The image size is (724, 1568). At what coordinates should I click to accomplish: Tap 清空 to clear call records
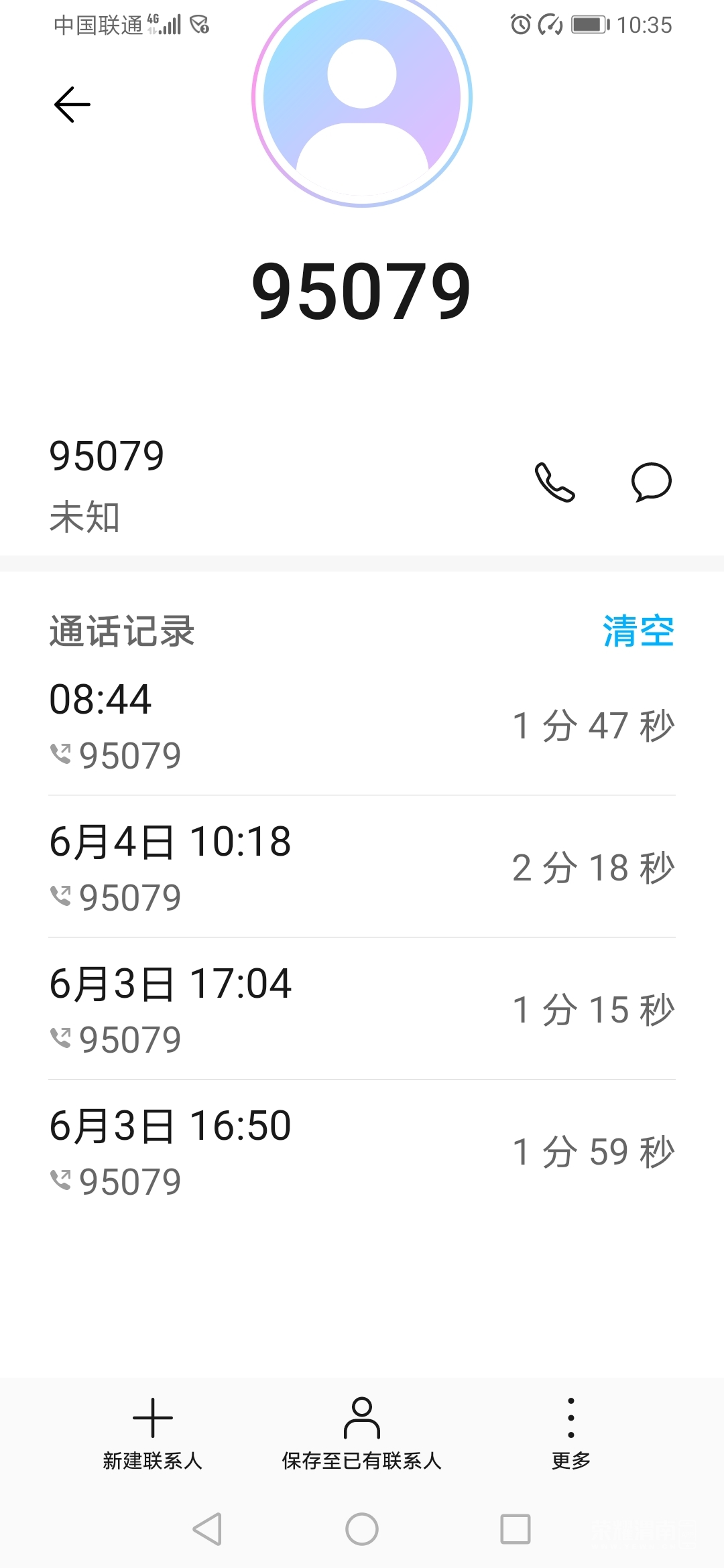[x=638, y=631]
